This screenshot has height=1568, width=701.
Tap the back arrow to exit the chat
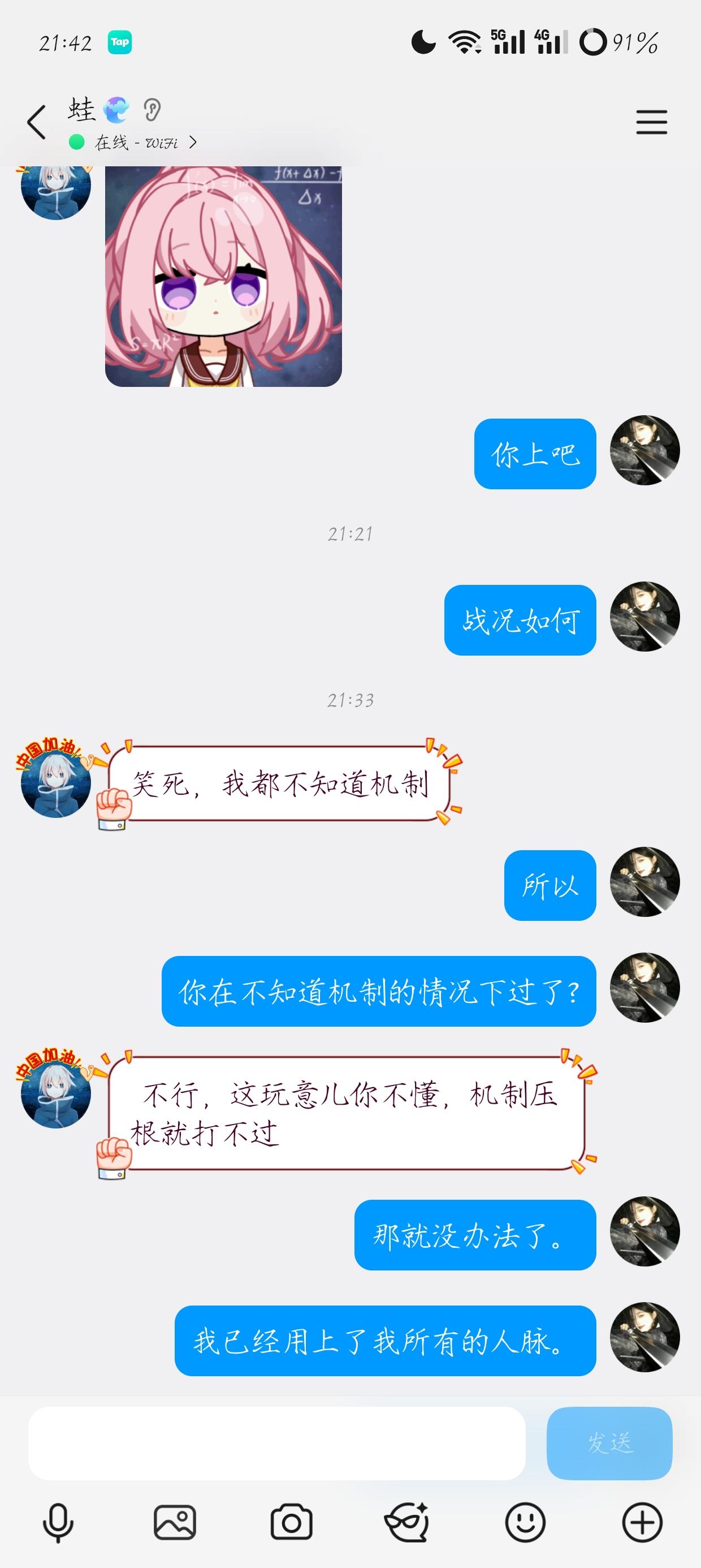pos(38,120)
